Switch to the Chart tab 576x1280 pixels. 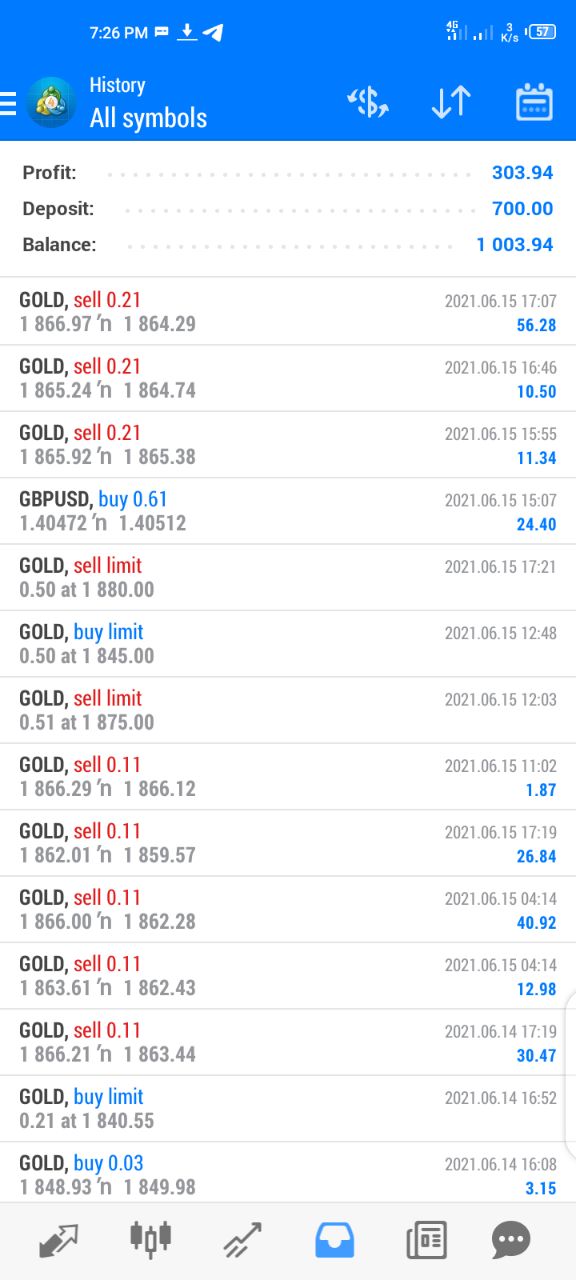tap(151, 1241)
